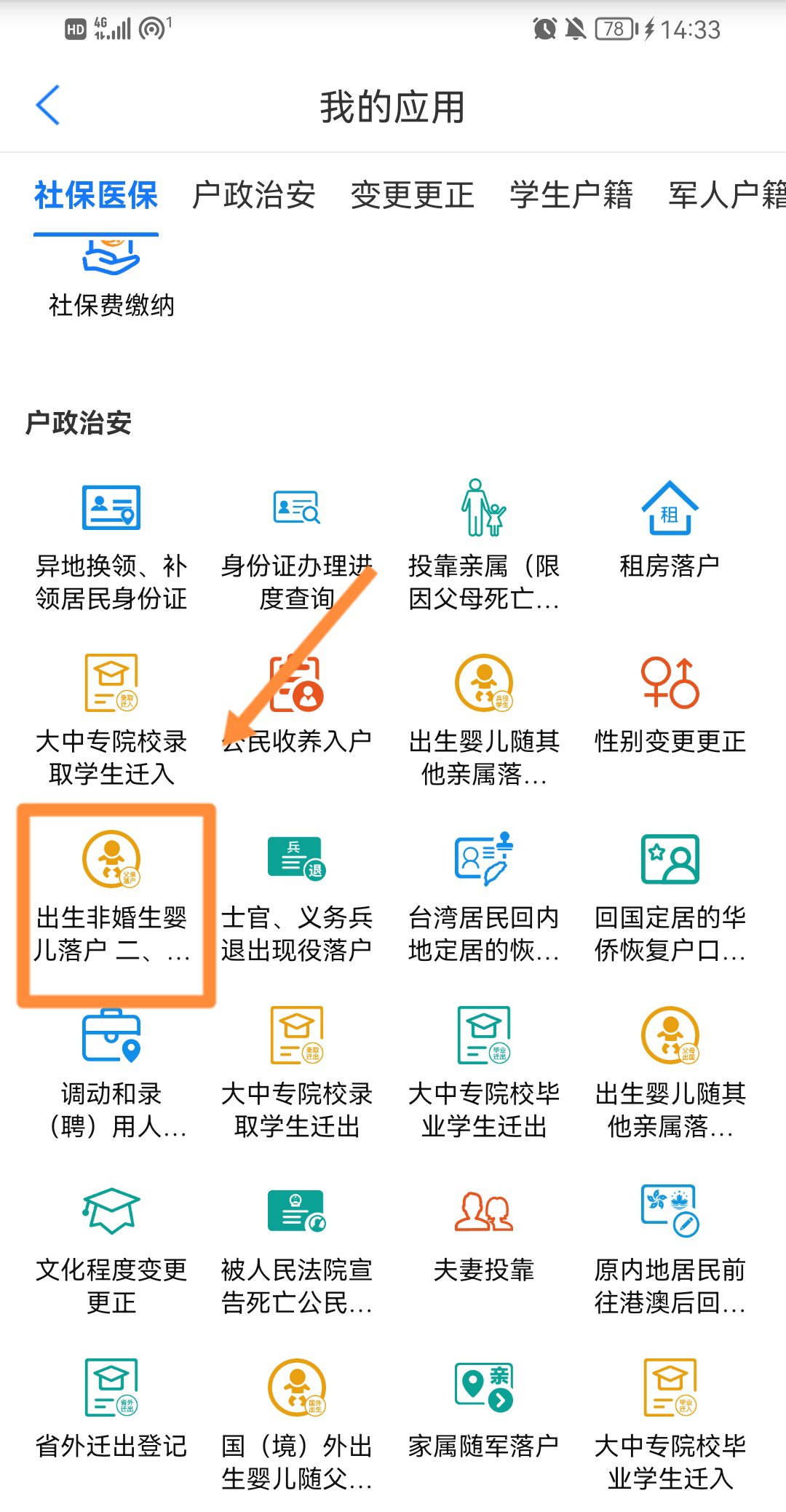The width and height of the screenshot is (786, 1512).
Task: Switch to the 变更更正 tab
Action: coord(412,195)
